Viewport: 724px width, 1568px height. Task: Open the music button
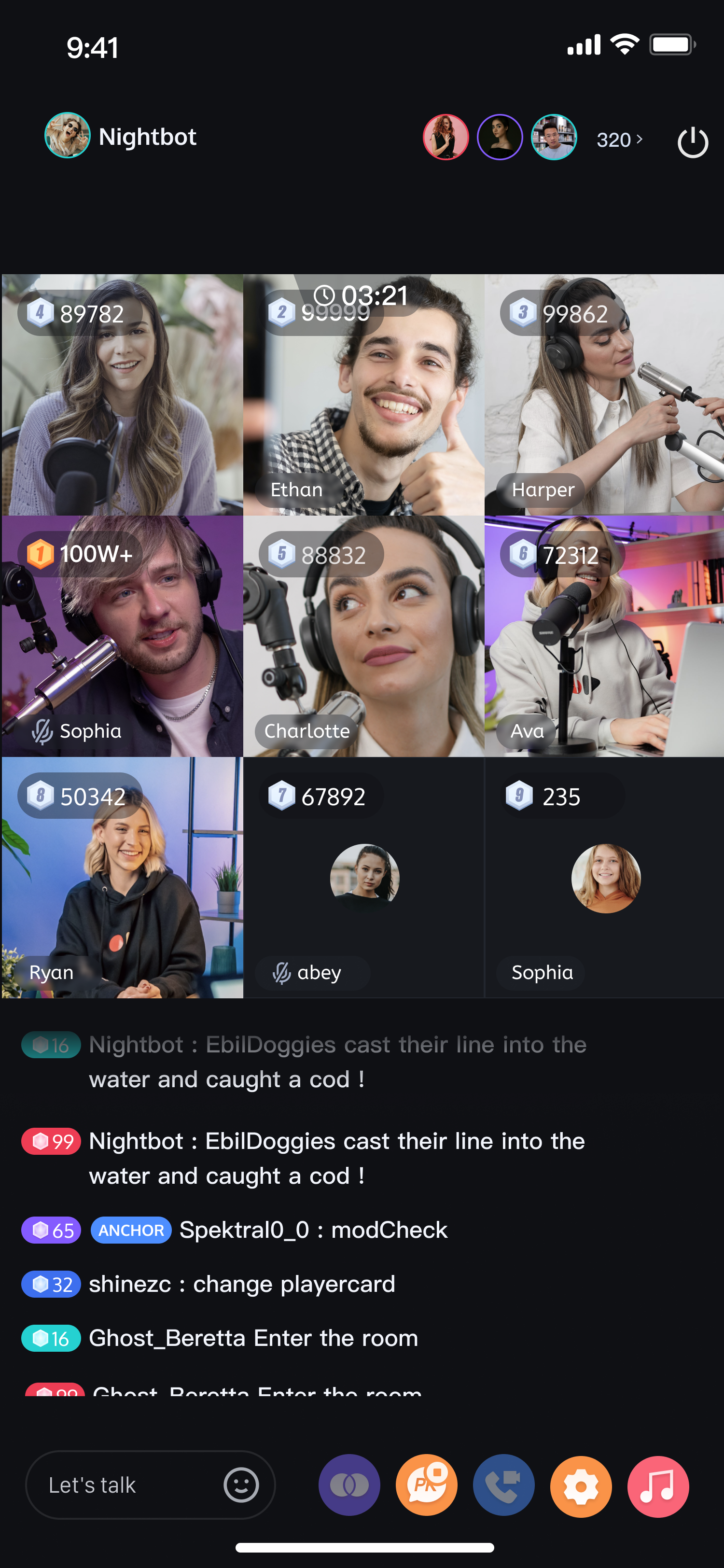point(658,1486)
